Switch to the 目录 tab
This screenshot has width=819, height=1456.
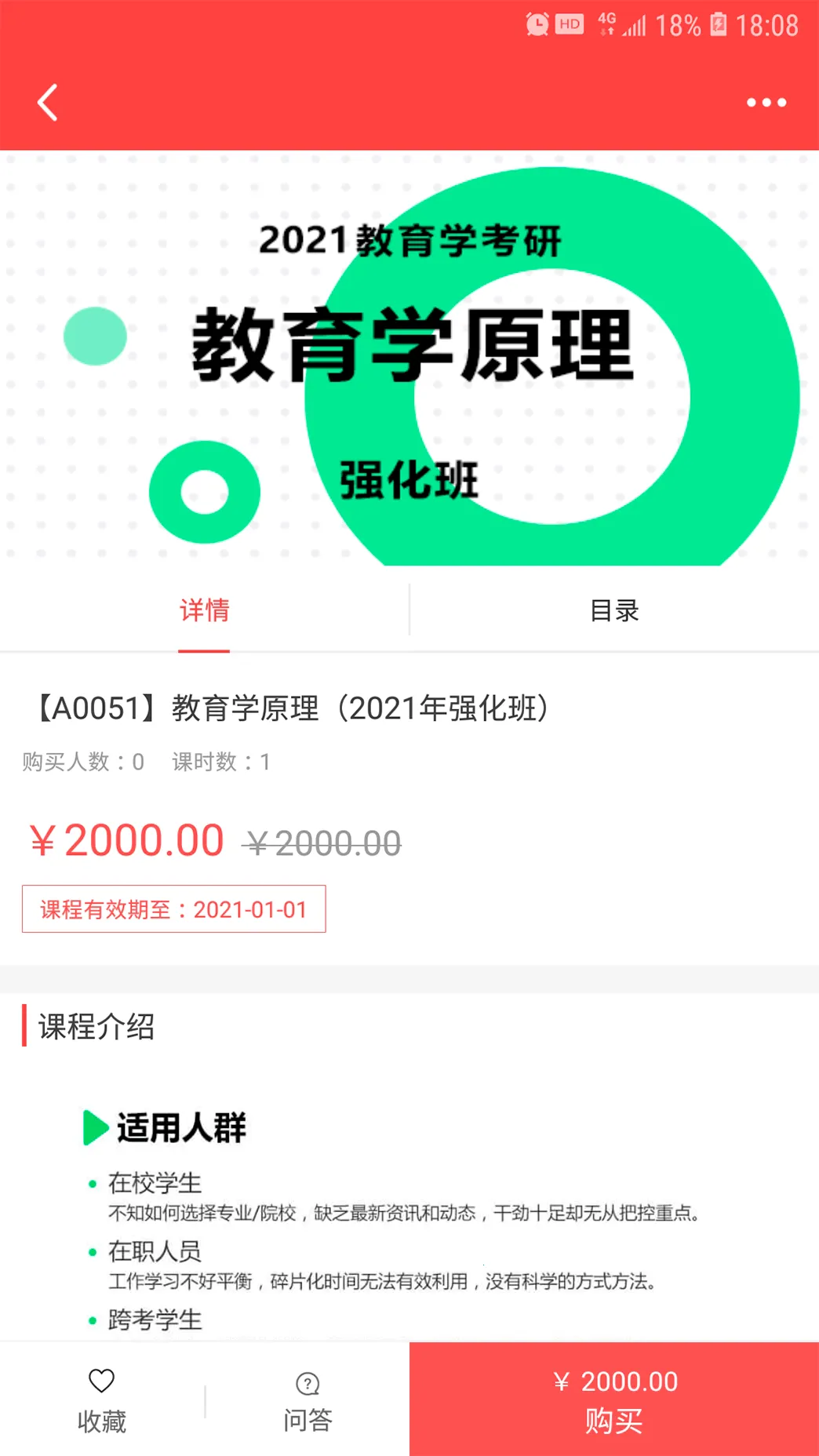(x=613, y=610)
